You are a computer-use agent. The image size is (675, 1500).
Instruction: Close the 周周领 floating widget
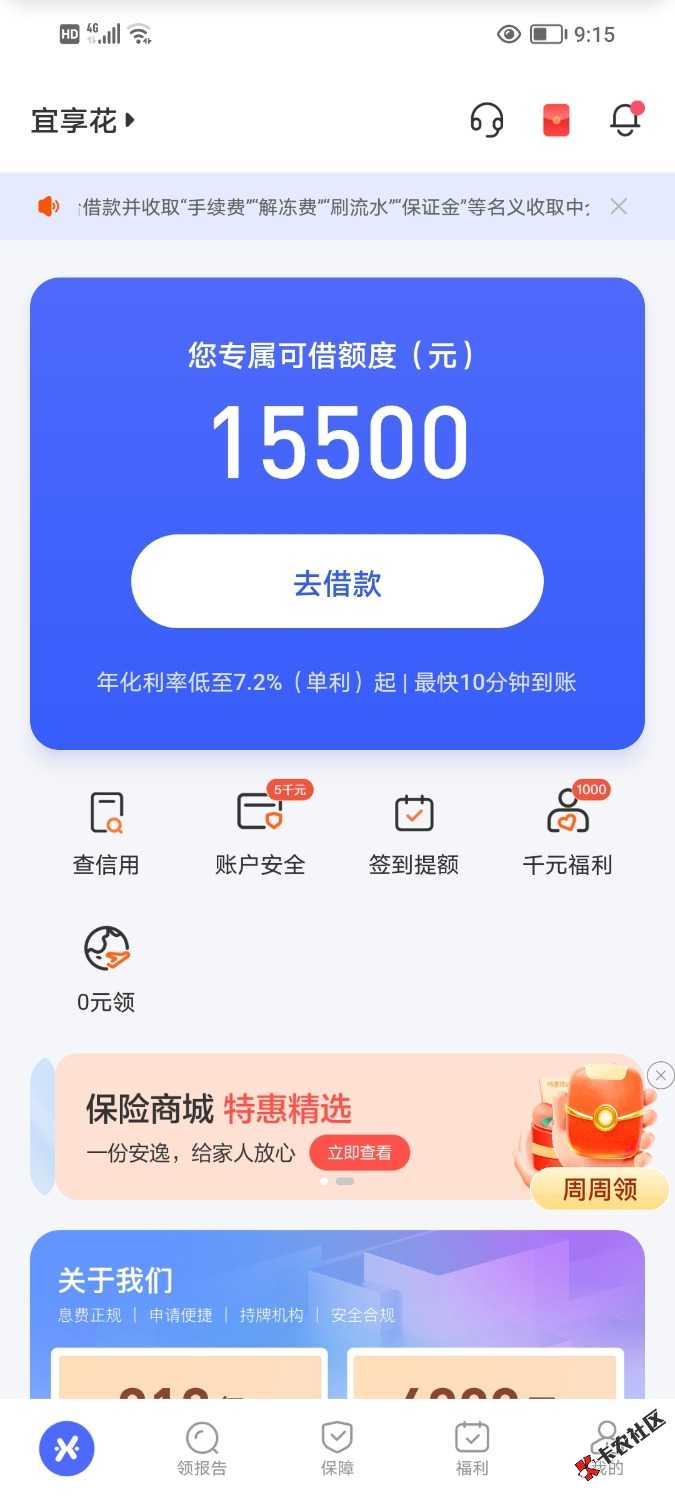click(660, 1075)
